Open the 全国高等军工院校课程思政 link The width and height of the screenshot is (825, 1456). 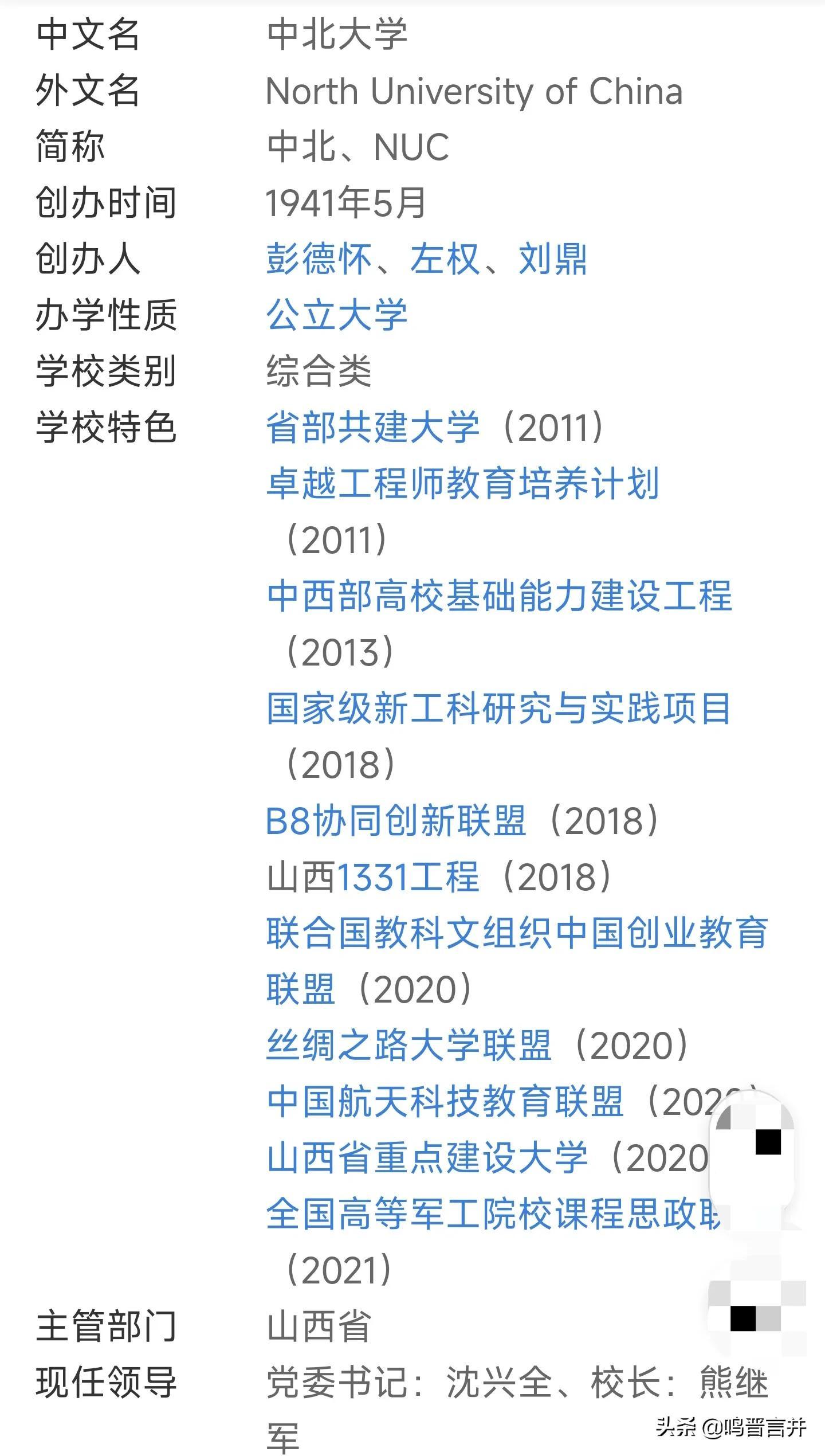493,1214
